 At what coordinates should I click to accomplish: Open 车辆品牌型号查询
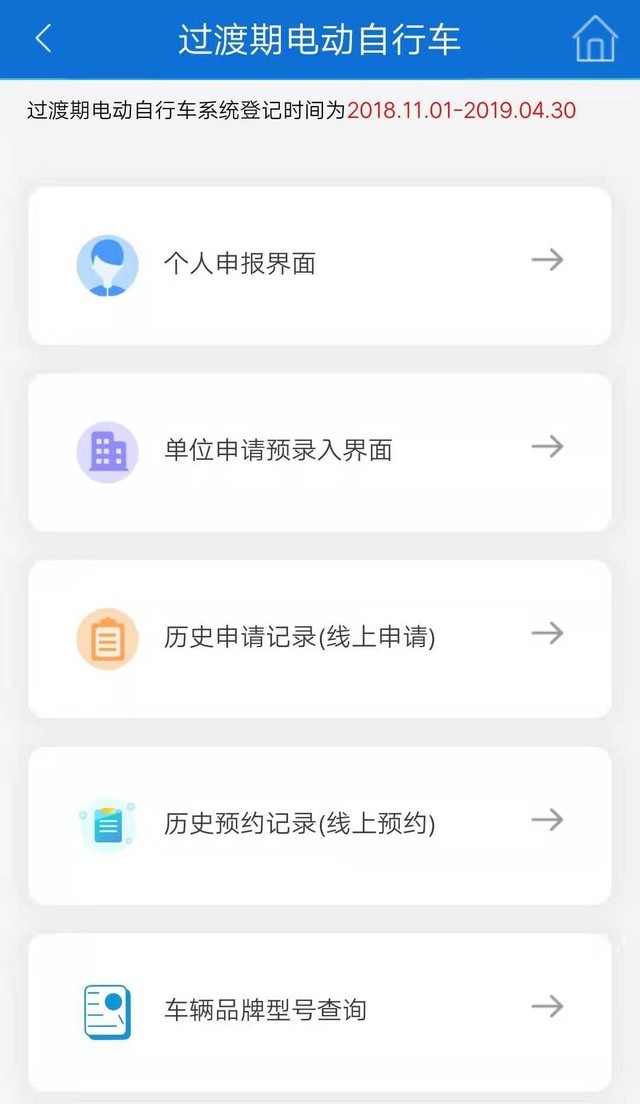[x=319, y=1011]
